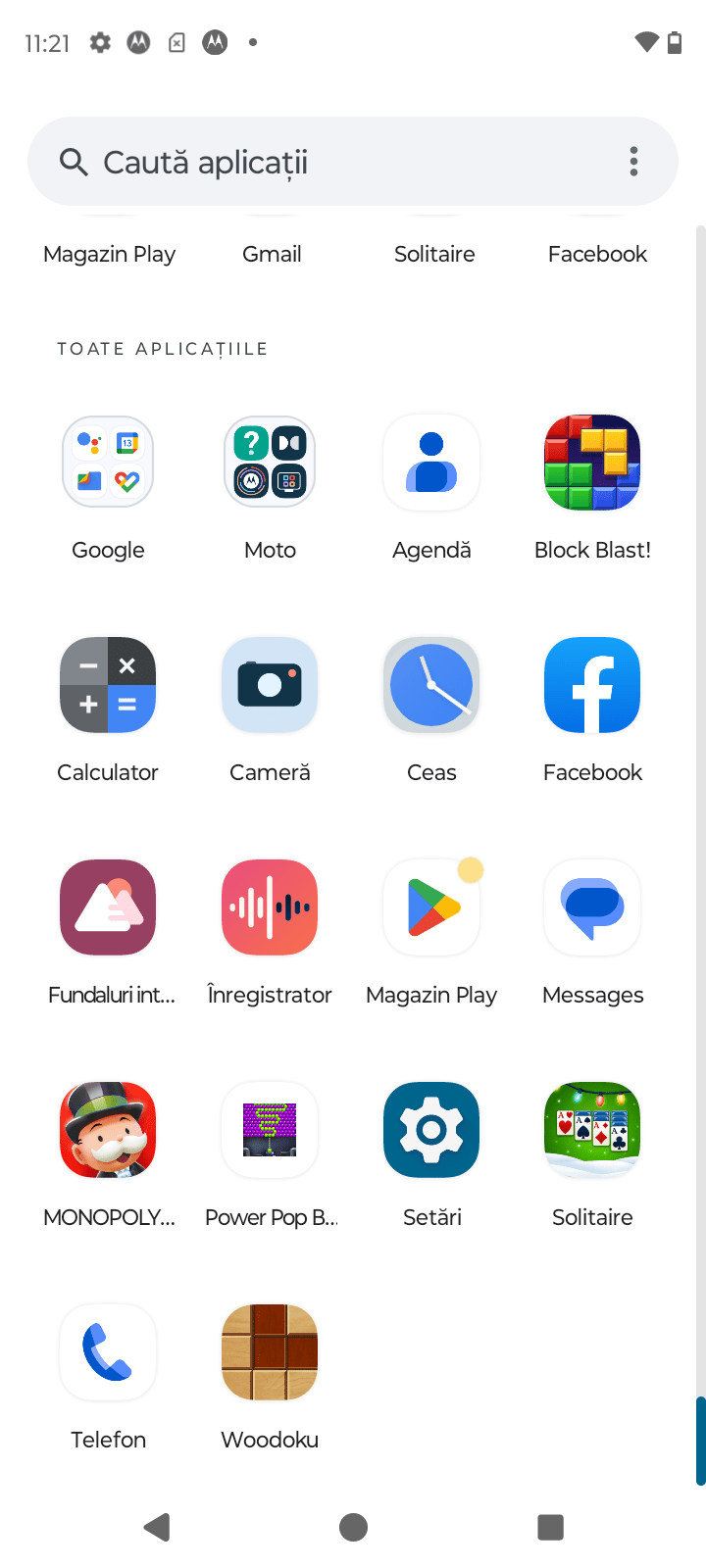
Task: Launch the Înregistrator recorder app
Action: [x=270, y=908]
